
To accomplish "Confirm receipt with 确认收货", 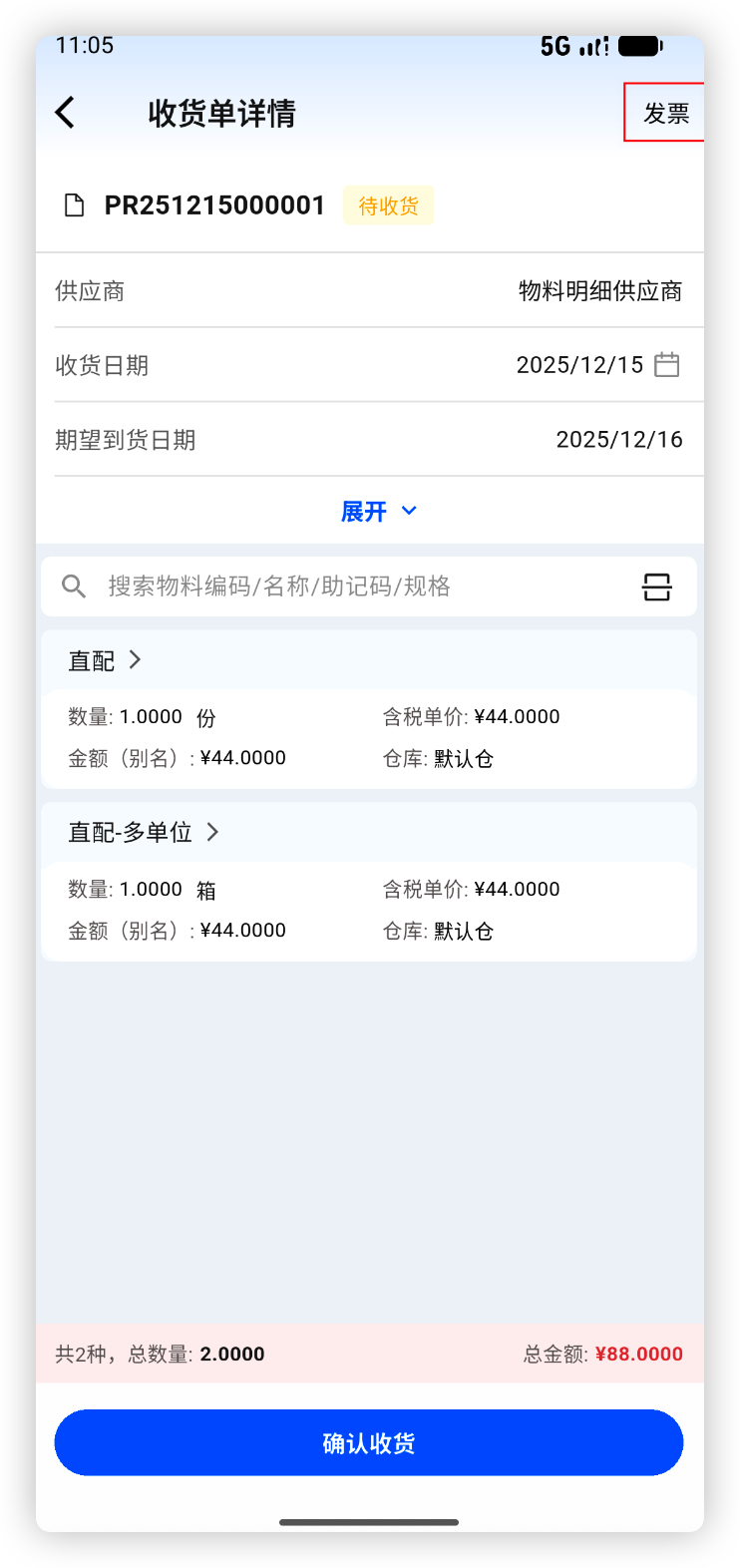I will 369,1442.
